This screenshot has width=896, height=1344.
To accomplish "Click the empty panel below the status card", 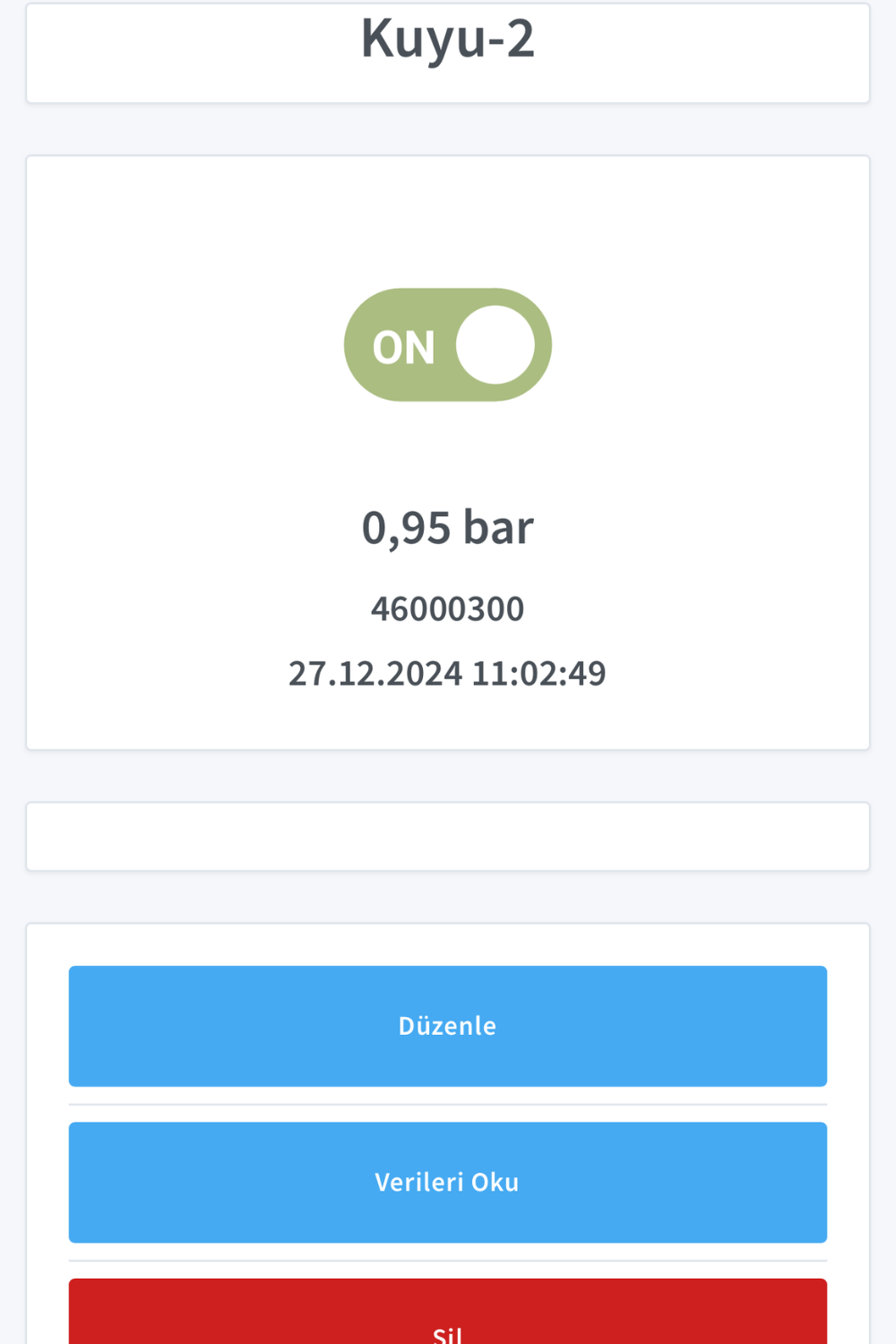I will 447,835.
